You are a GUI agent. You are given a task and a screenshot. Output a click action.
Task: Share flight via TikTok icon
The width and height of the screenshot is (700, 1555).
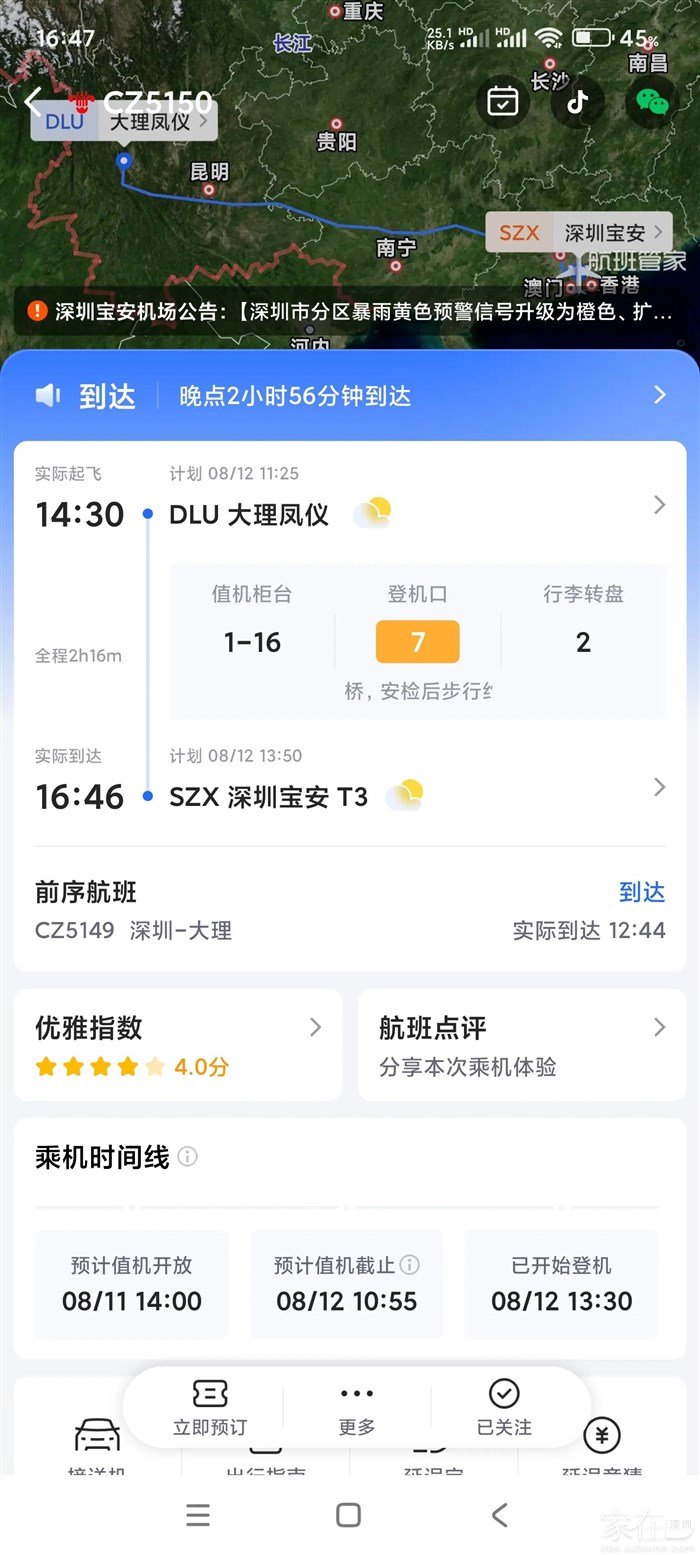578,101
